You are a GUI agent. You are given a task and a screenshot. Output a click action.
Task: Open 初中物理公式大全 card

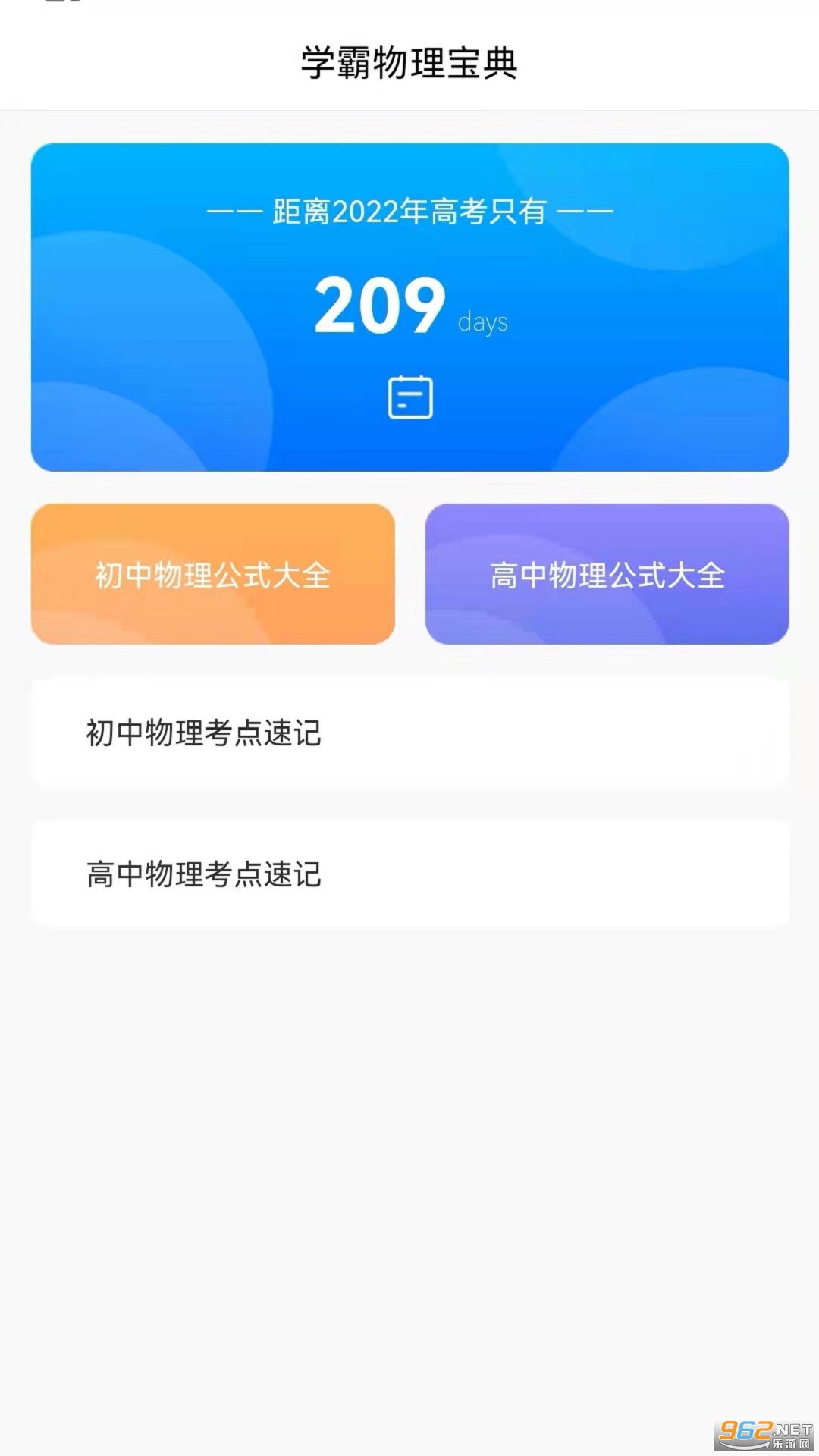coord(213,574)
